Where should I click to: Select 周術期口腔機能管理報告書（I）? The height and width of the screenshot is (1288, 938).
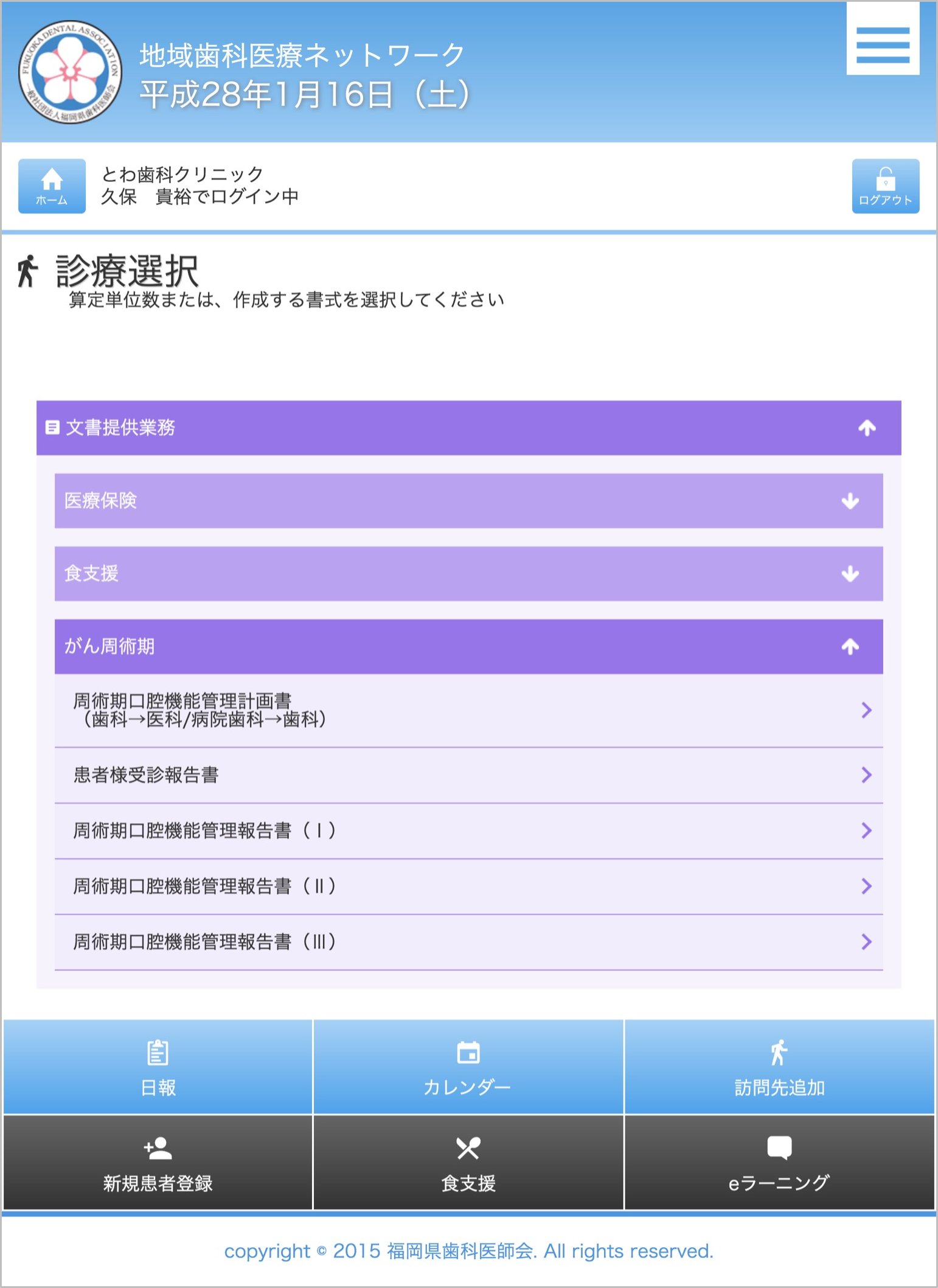(468, 830)
